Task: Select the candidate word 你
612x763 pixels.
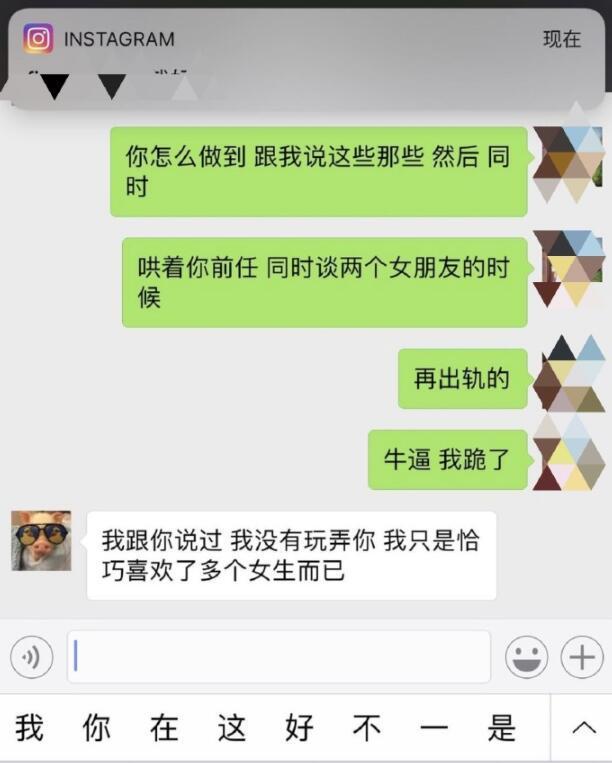Action: point(97,728)
